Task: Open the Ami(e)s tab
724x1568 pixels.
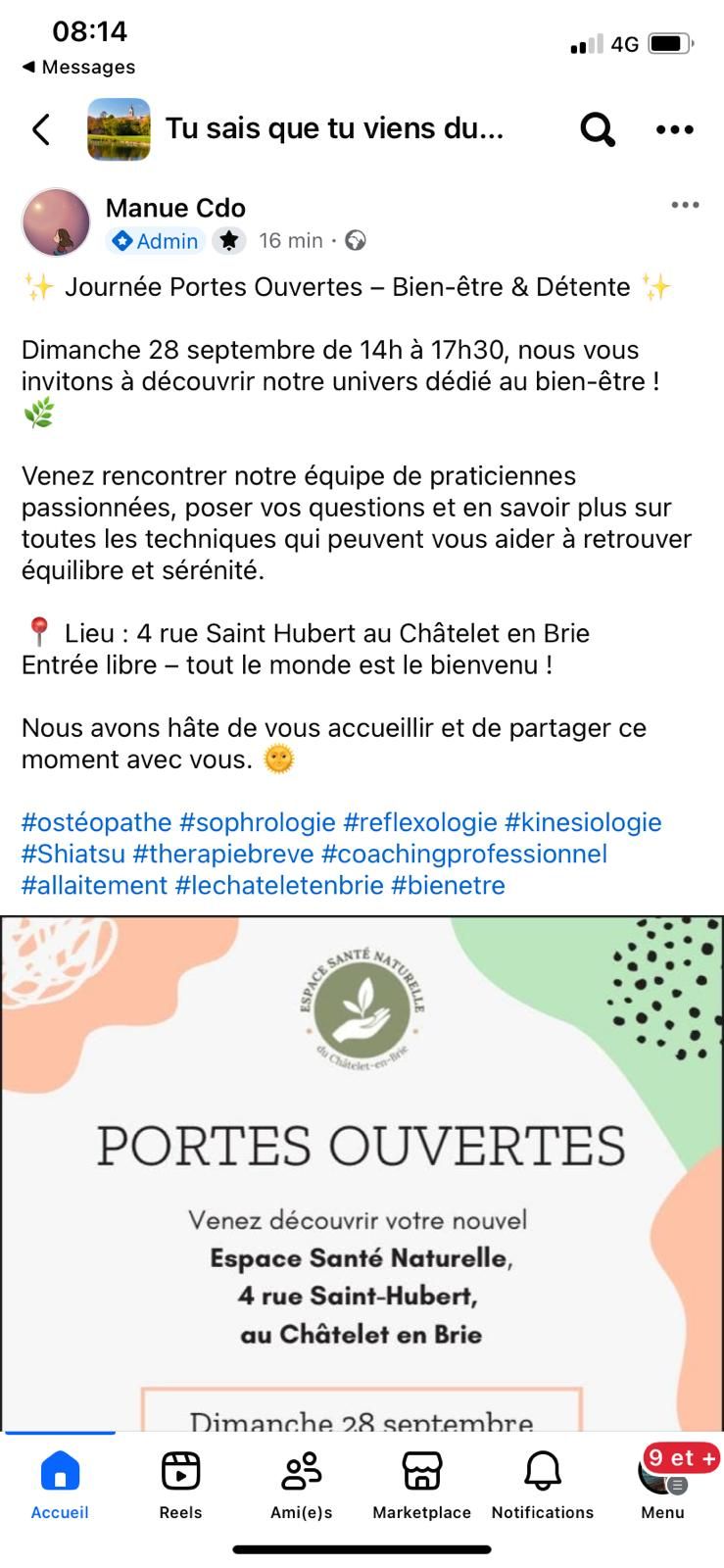Action: pos(301,1485)
